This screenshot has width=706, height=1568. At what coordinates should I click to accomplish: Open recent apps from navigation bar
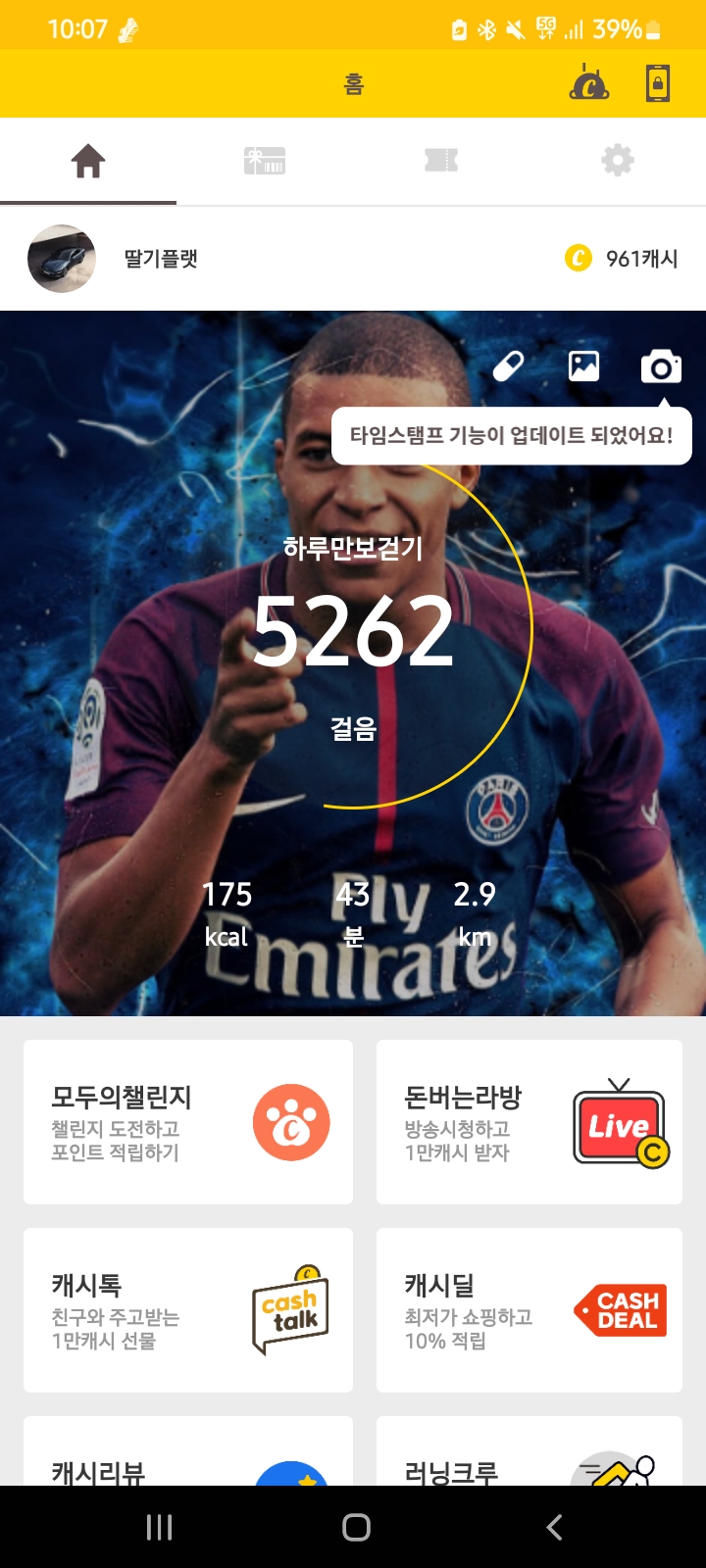click(x=159, y=1527)
